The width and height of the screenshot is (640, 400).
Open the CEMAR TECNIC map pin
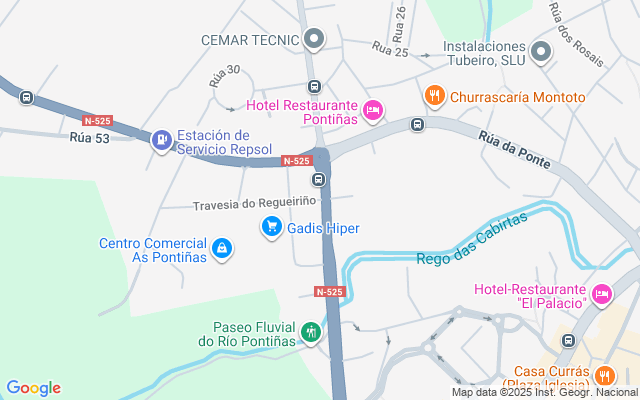click(314, 40)
